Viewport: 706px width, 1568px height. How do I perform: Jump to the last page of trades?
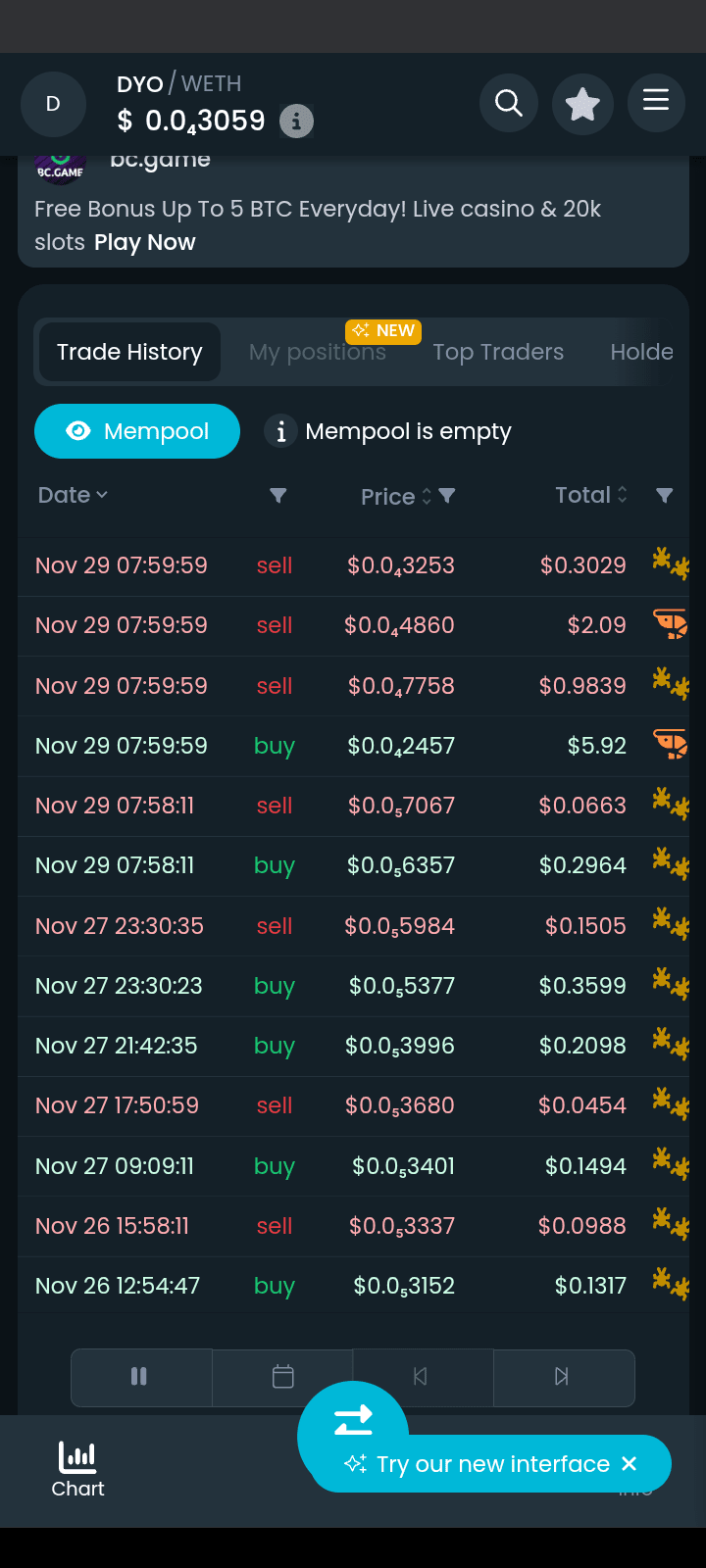click(x=562, y=1377)
